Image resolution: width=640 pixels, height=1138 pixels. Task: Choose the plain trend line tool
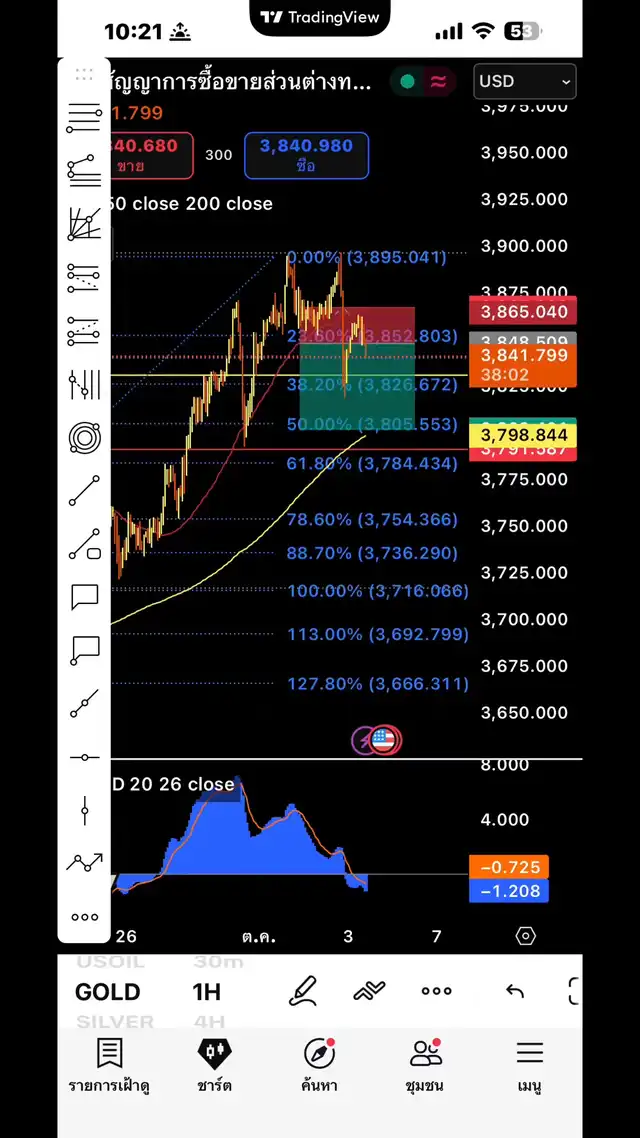pyautogui.click(x=84, y=491)
